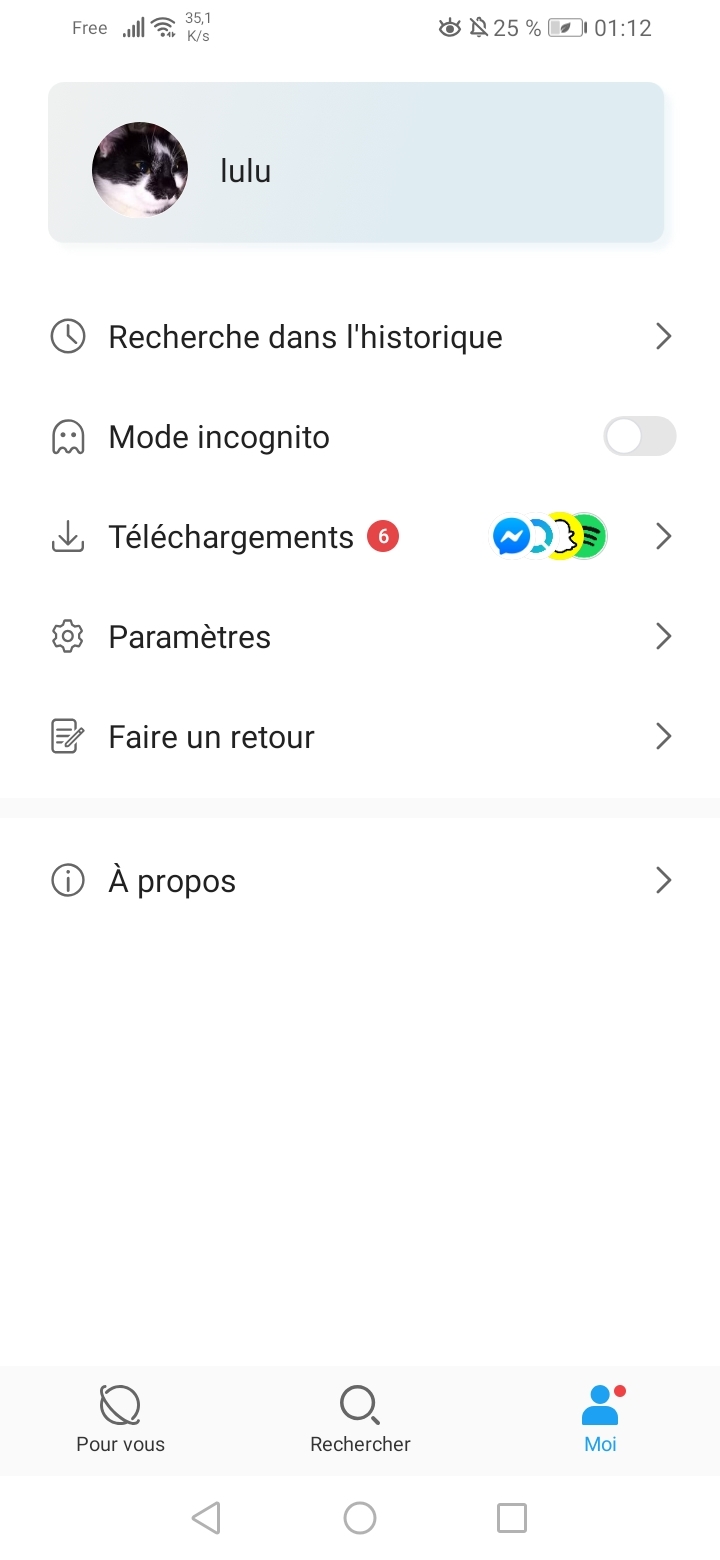Tap the profile name lulu
Viewport: 720px width, 1560px height.
coord(245,170)
